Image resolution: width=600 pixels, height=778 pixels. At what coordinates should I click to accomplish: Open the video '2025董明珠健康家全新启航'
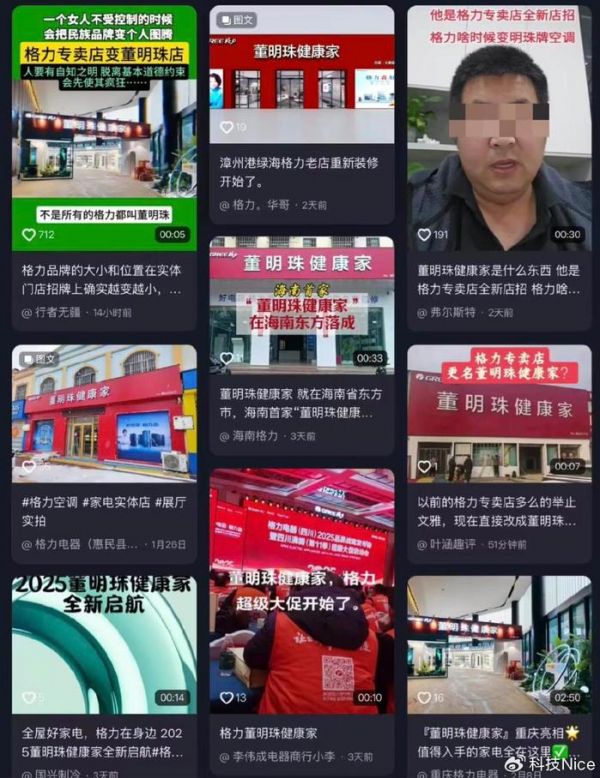click(104, 640)
